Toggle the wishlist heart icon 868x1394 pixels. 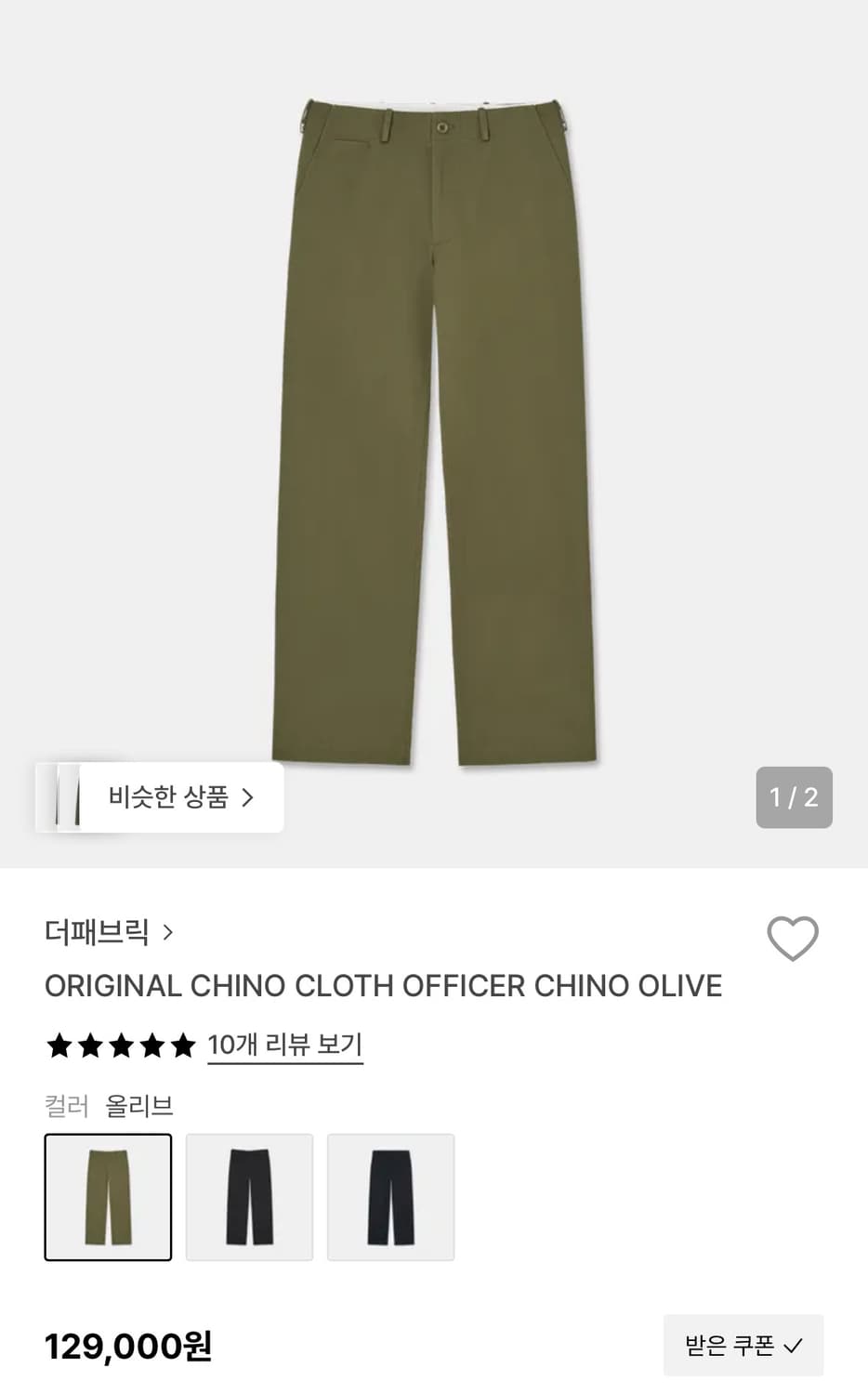(x=793, y=940)
